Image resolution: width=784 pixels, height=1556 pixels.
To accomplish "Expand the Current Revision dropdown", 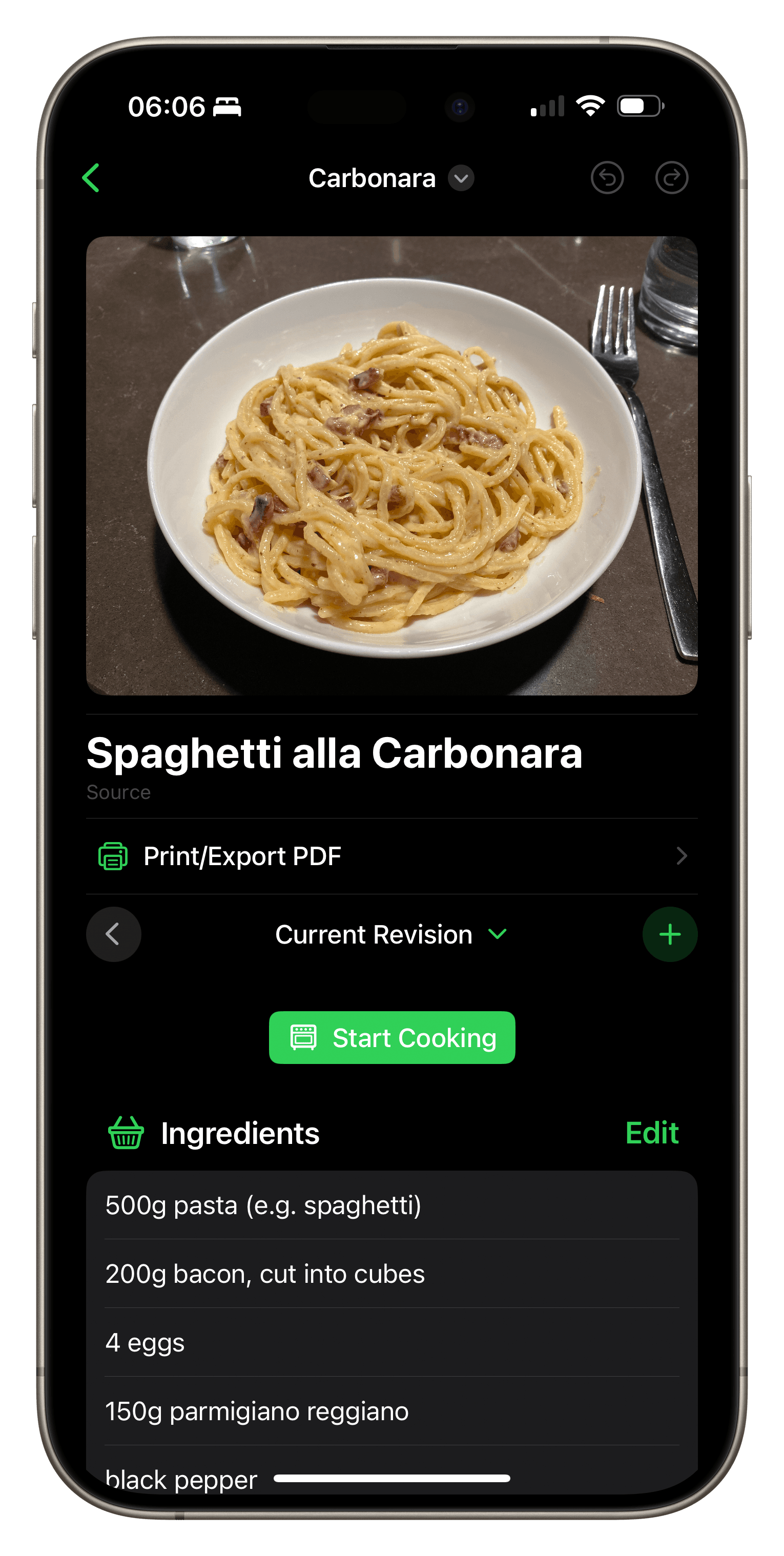I will [x=391, y=934].
